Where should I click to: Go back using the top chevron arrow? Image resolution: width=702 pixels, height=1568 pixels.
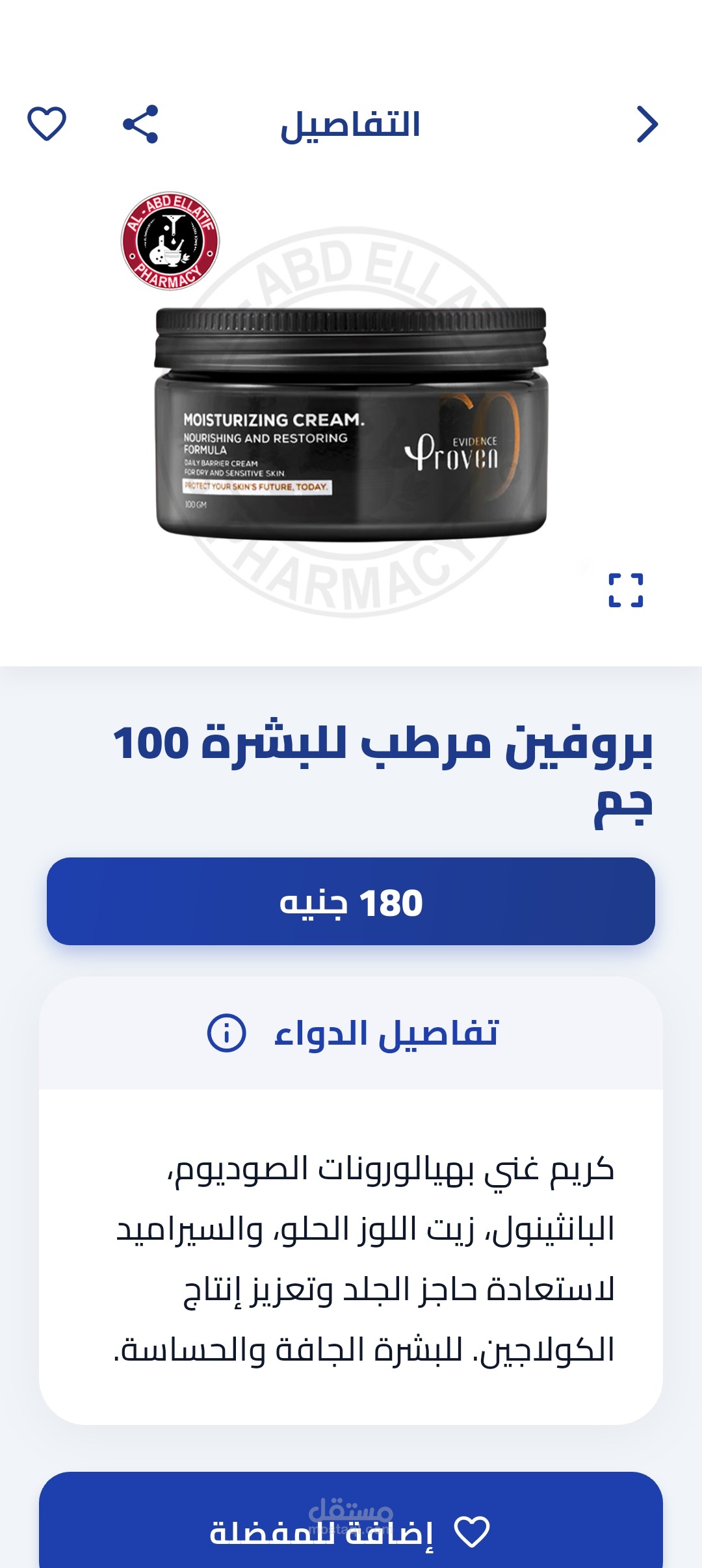647,124
